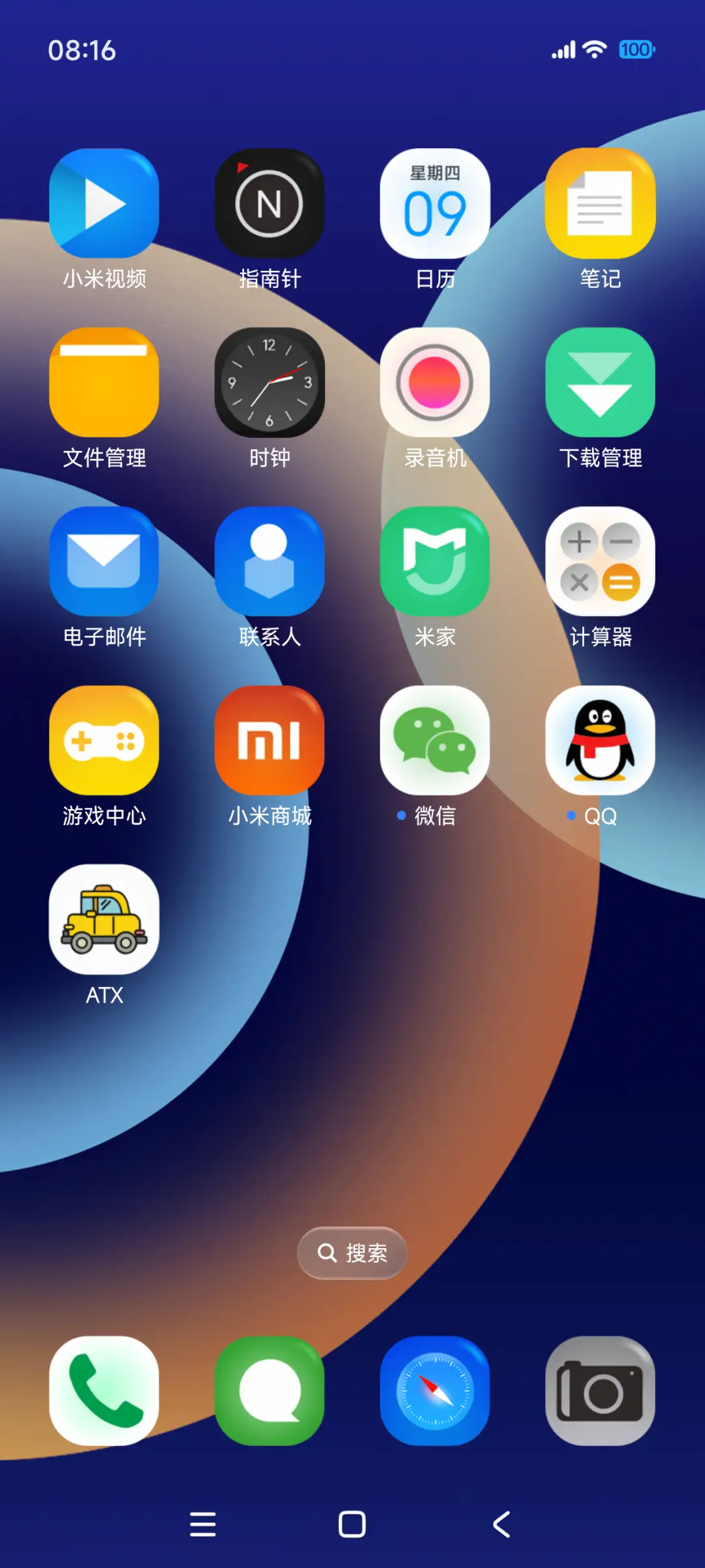
Task: Open recent apps from navigation bar
Action: 202,1524
